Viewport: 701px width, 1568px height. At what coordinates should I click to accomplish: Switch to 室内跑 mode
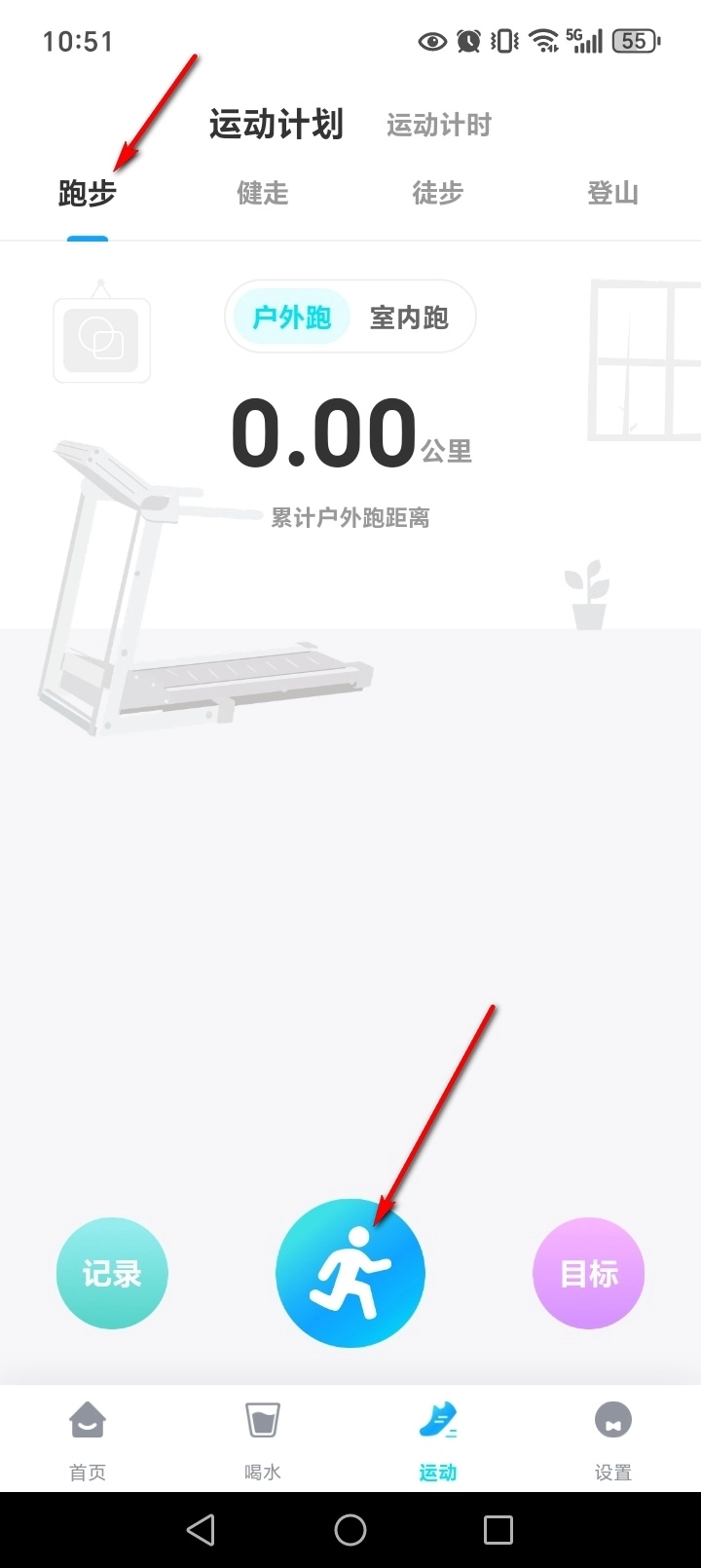point(409,317)
